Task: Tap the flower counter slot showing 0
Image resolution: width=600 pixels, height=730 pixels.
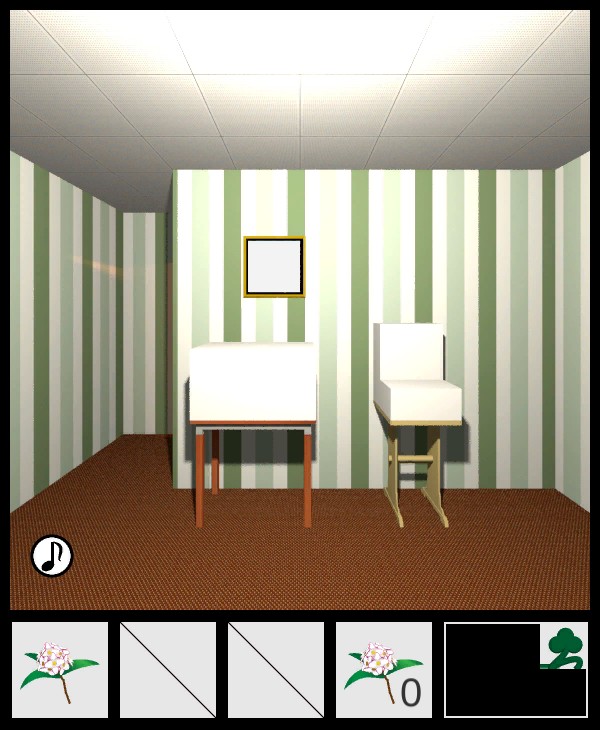Action: [x=384, y=670]
